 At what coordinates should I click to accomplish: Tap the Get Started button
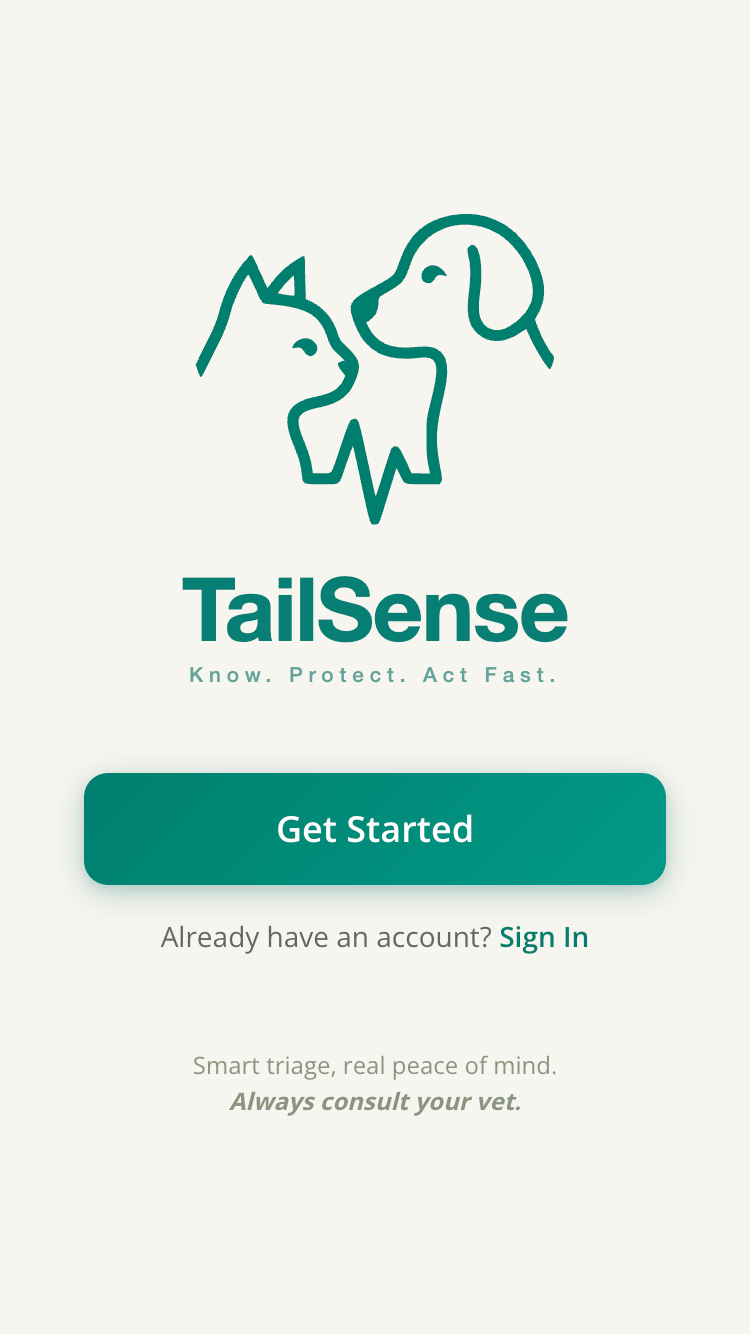(x=375, y=829)
